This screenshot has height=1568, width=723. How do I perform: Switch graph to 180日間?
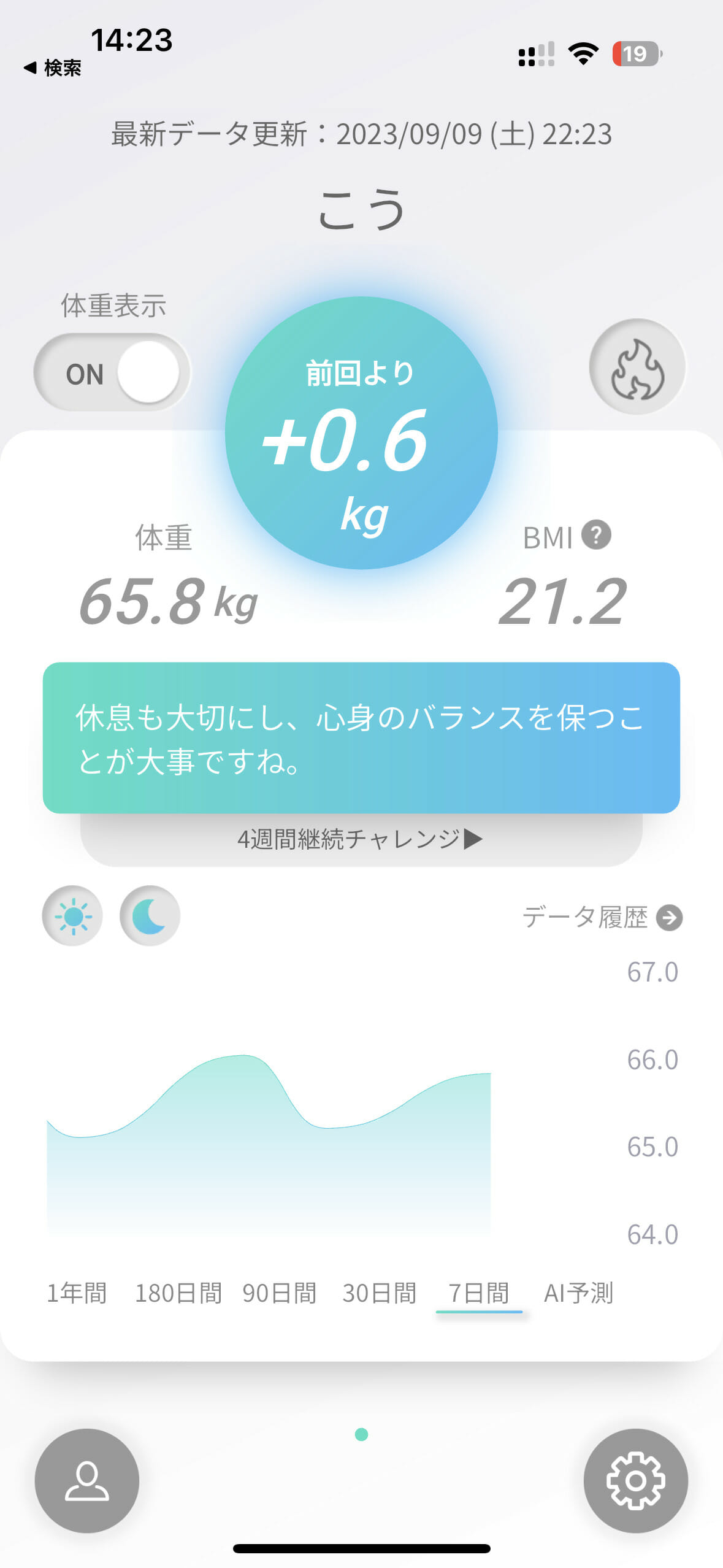[178, 1293]
